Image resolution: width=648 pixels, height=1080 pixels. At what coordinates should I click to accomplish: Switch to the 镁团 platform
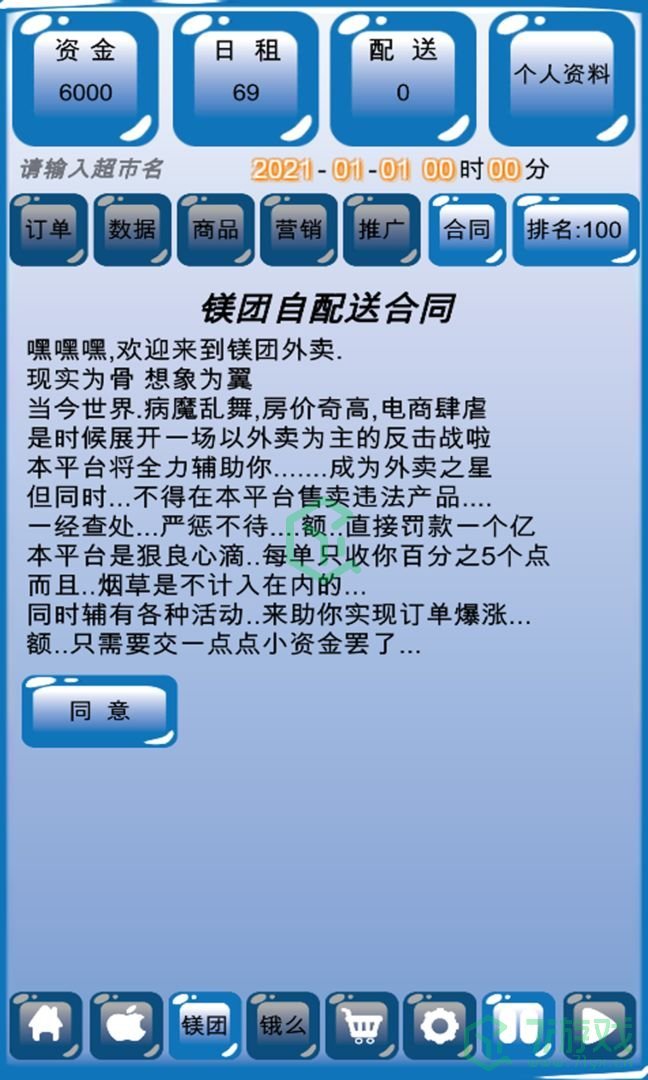204,1025
